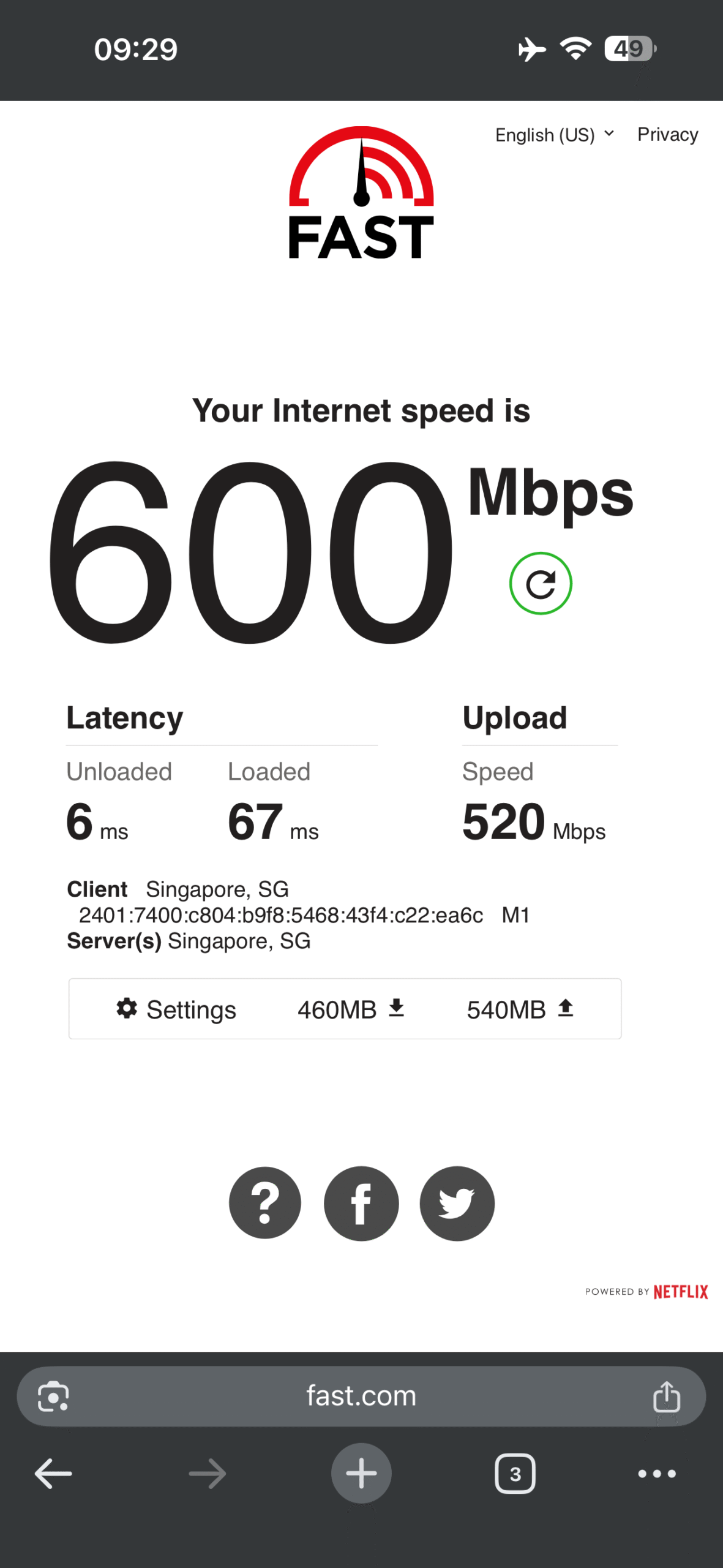The width and height of the screenshot is (723, 1568).
Task: Open the Privacy link
Action: pyautogui.click(x=667, y=135)
